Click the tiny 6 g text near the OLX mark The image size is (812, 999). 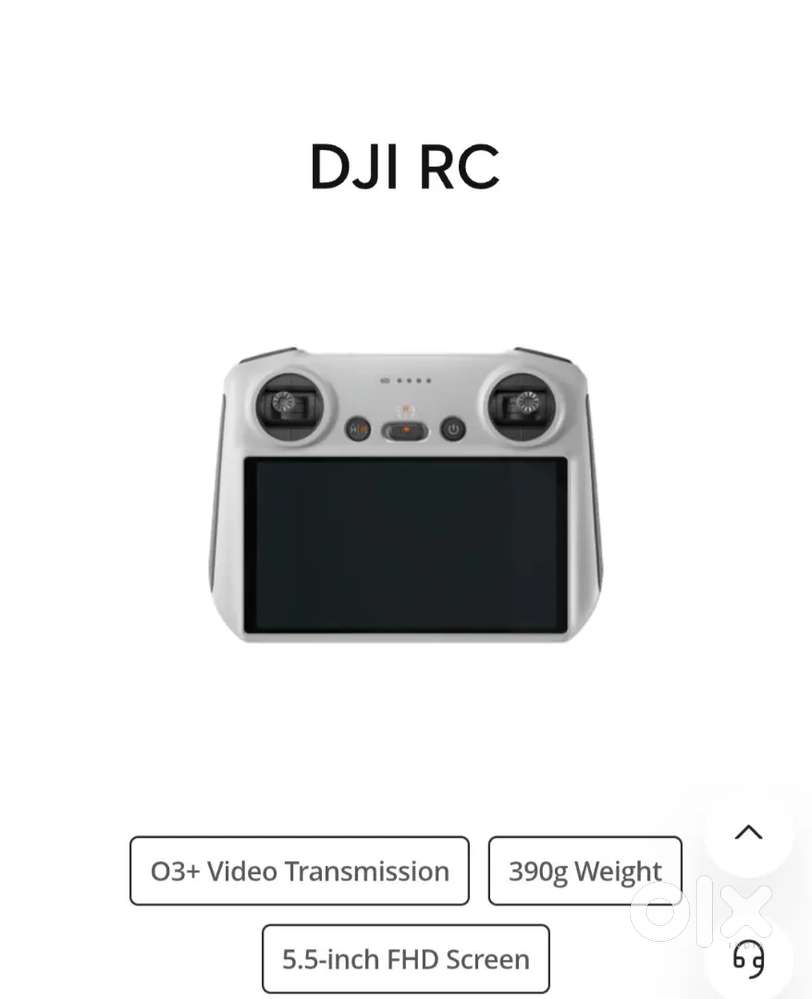(748, 957)
